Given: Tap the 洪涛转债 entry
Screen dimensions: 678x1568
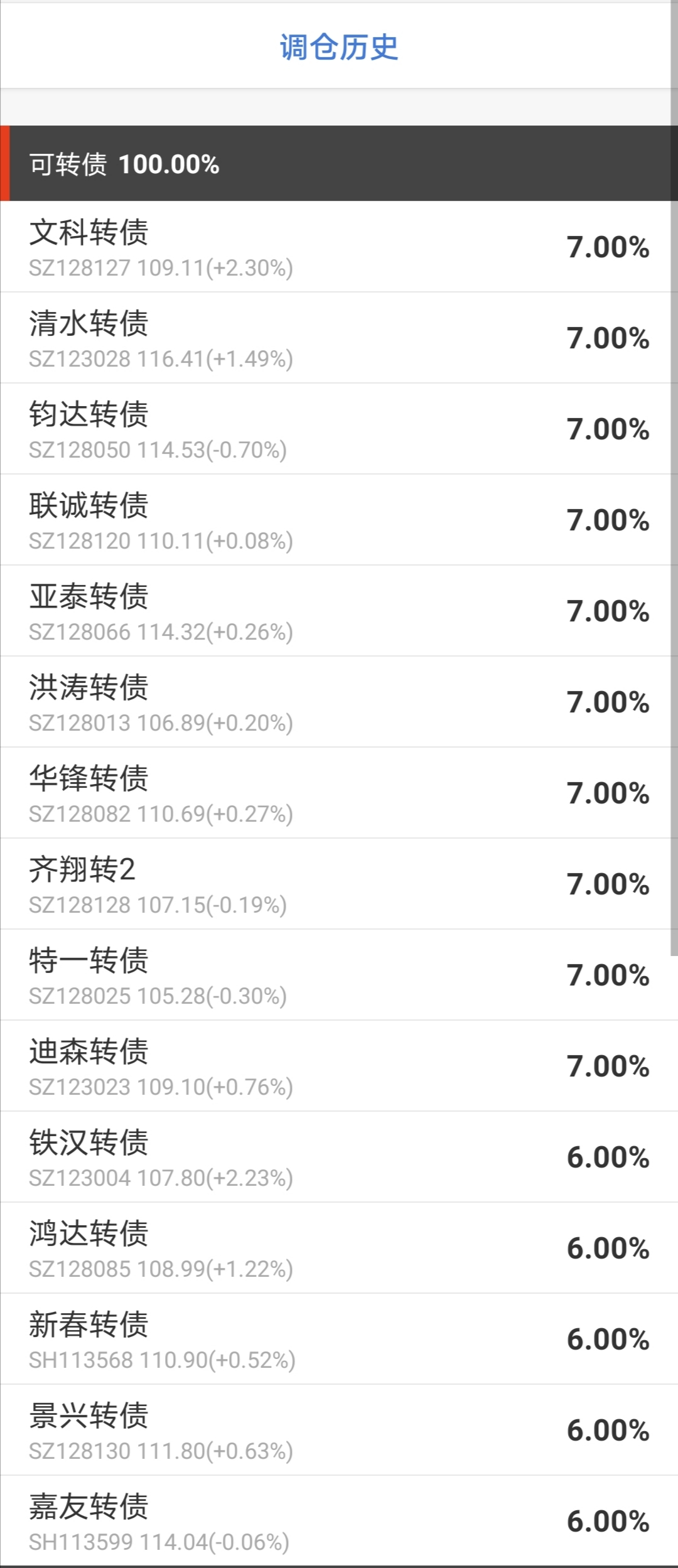Looking at the screenshot, I should (339, 702).
